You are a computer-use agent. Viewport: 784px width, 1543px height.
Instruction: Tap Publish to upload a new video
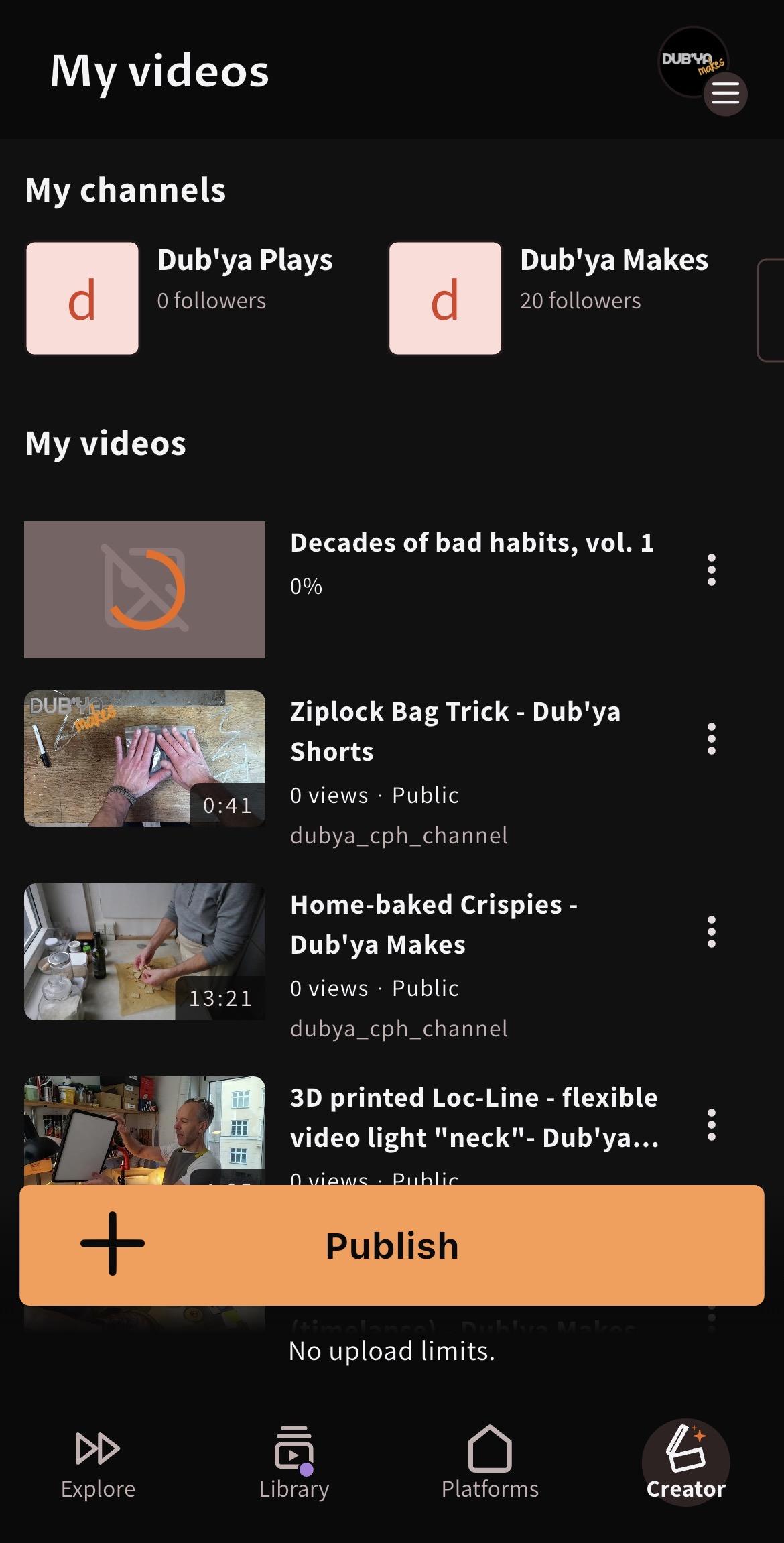click(391, 1245)
